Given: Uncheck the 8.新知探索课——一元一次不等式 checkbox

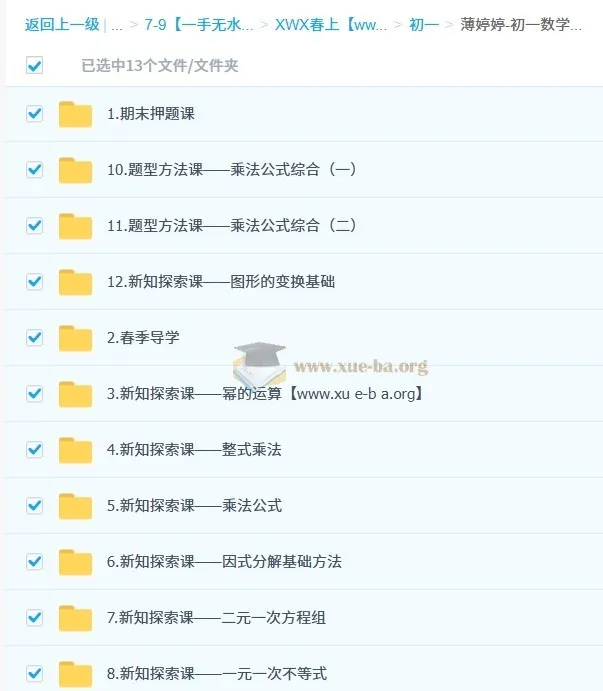Looking at the screenshot, I should coord(34,674).
